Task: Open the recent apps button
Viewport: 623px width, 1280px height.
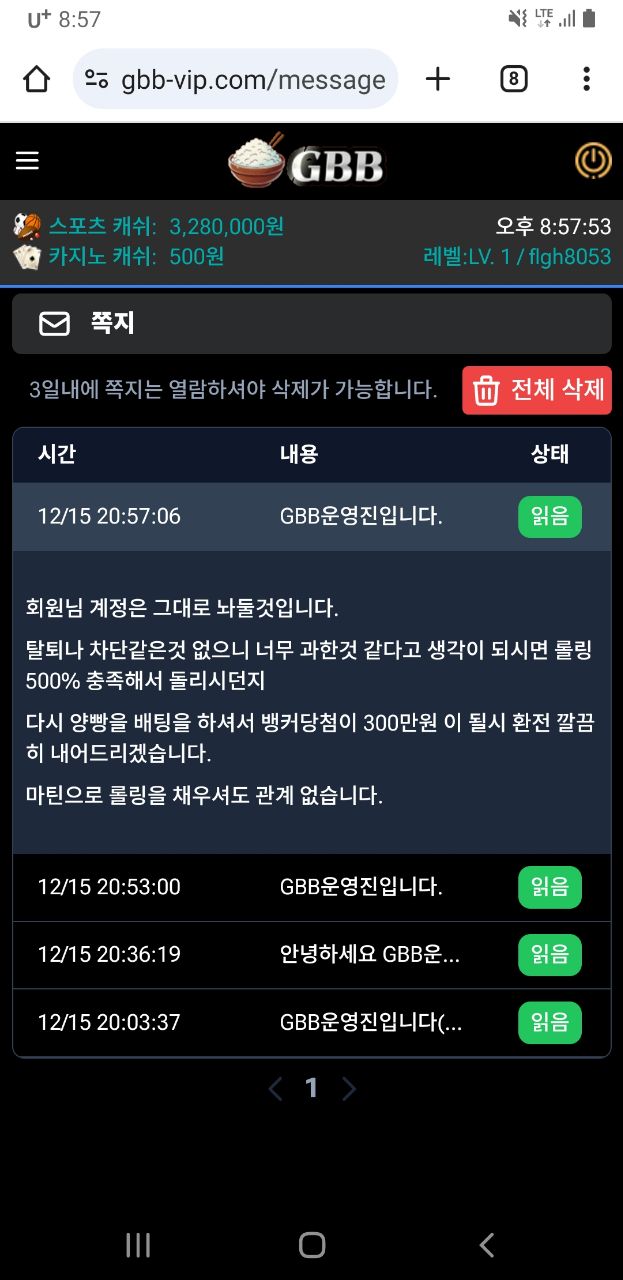Action: [x=138, y=1244]
